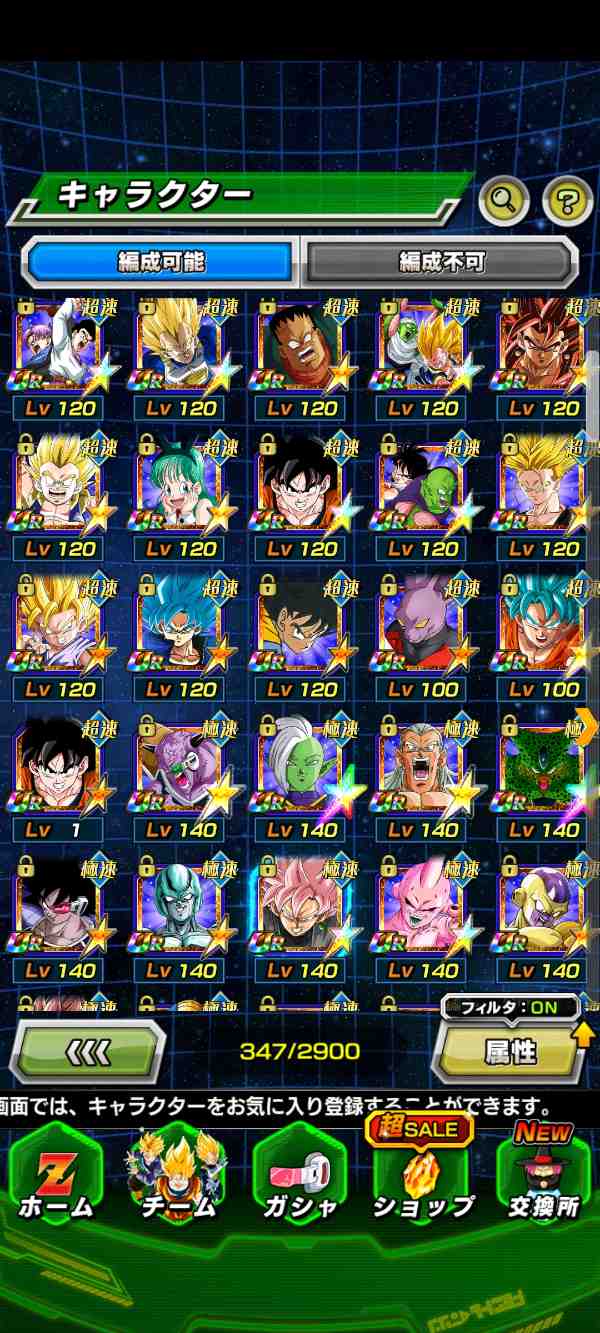Viewport: 600px width, 1333px height.
Task: Open the 属性 filter button
Action: [510, 1053]
